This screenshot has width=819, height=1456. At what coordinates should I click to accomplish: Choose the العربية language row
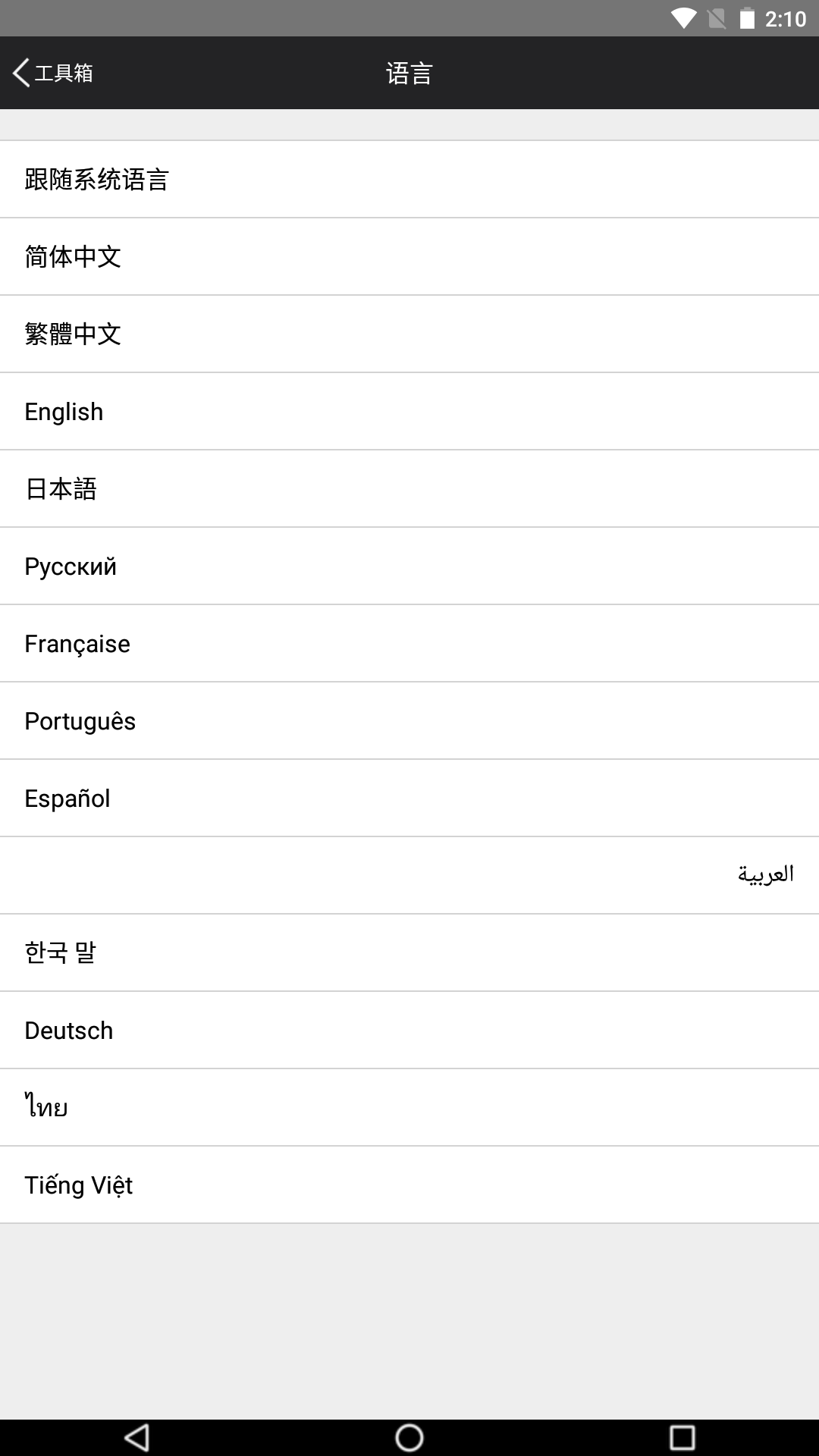tap(409, 876)
